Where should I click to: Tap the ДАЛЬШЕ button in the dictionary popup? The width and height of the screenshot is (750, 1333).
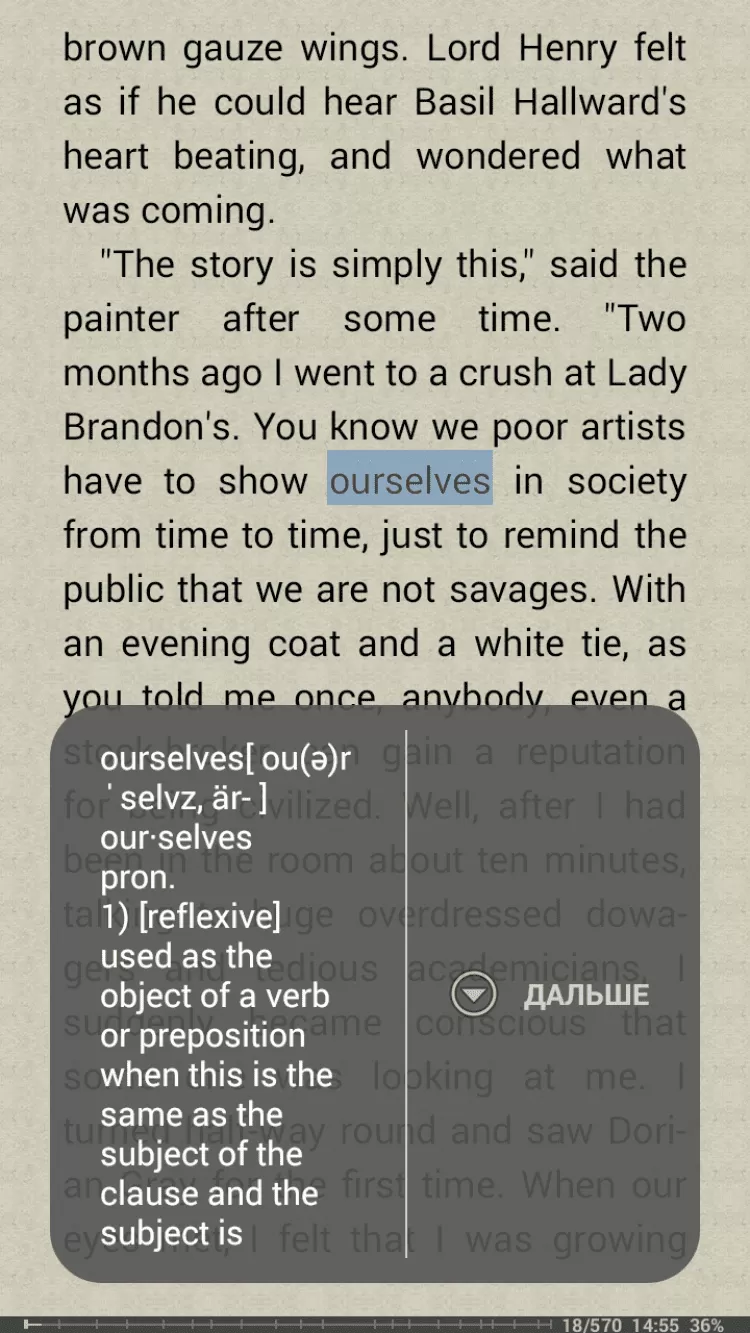(551, 994)
